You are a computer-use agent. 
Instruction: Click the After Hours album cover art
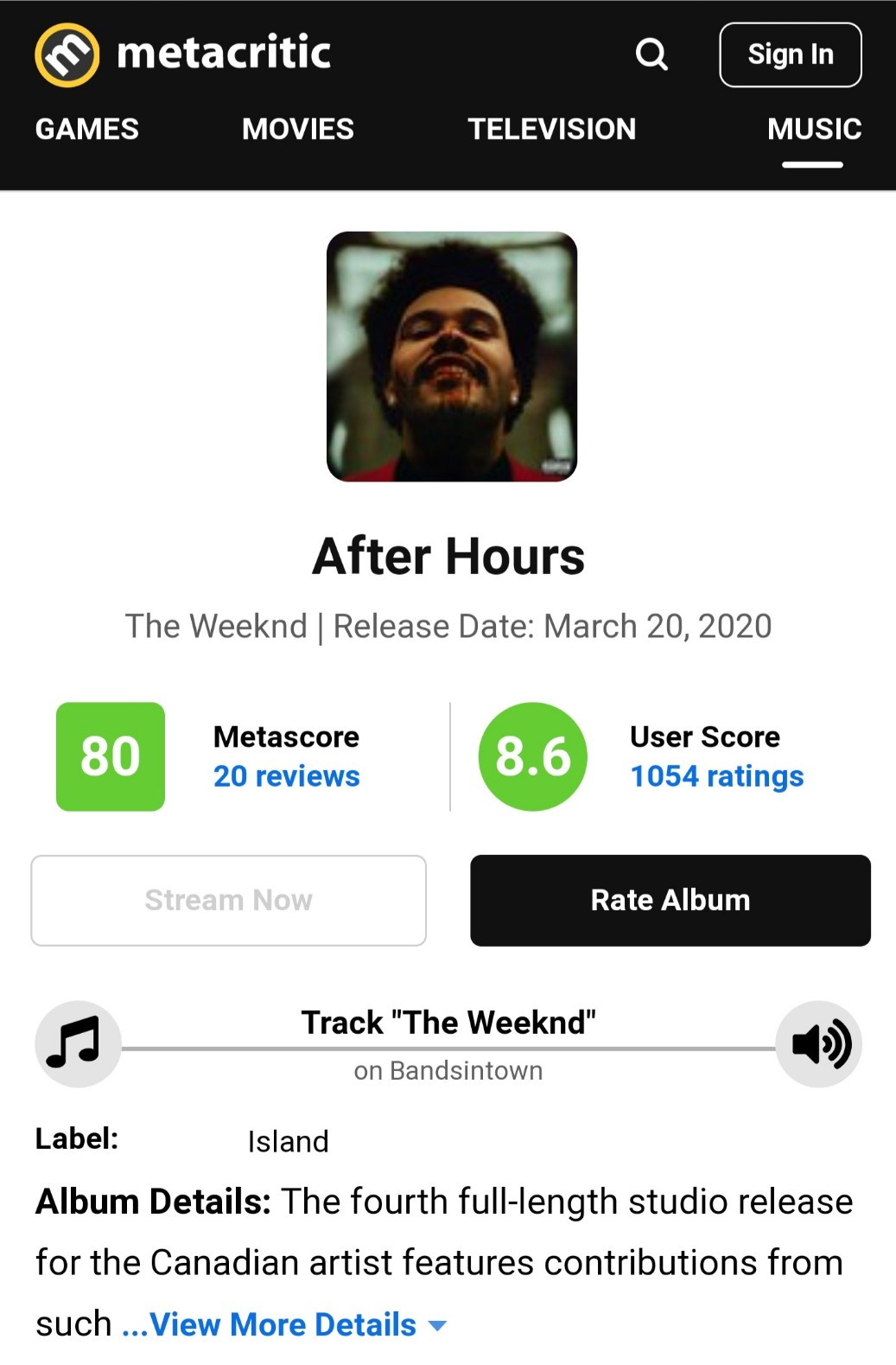tap(448, 357)
